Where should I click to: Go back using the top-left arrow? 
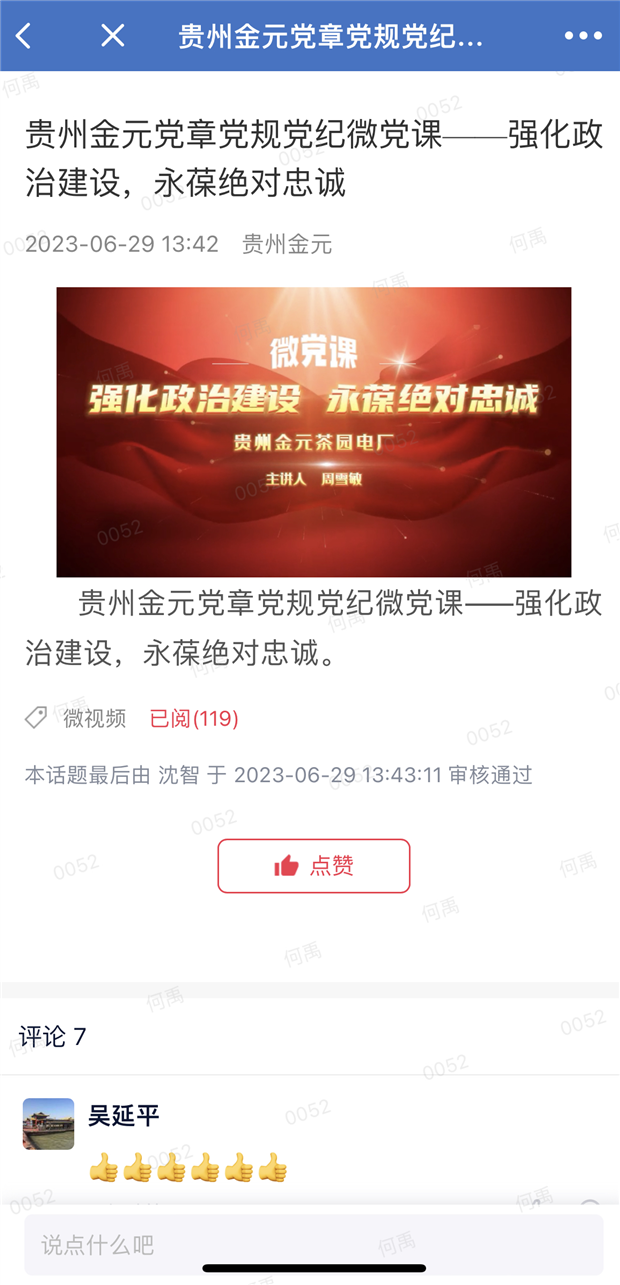tap(24, 36)
